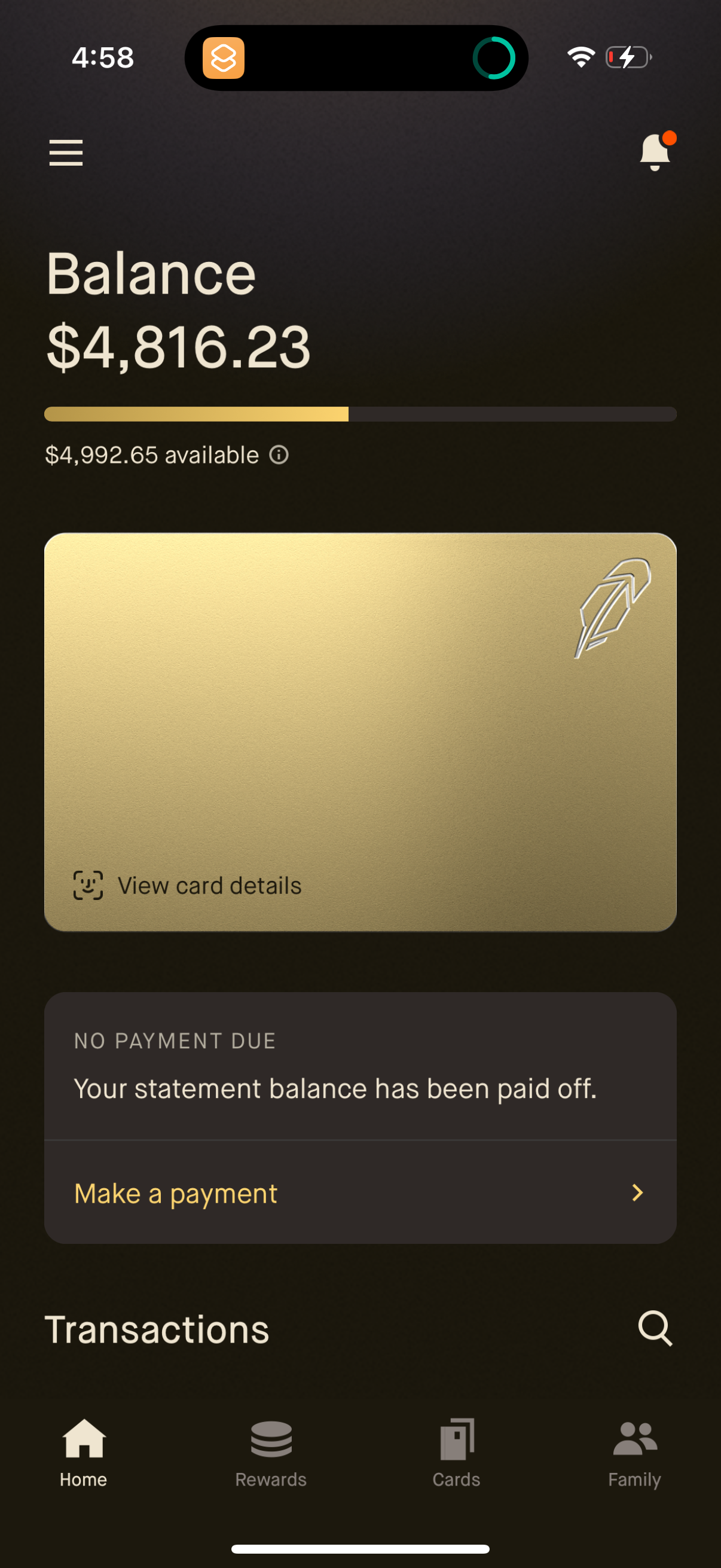The image size is (721, 1568).
Task: Open the hamburger navigation menu
Action: [66, 152]
